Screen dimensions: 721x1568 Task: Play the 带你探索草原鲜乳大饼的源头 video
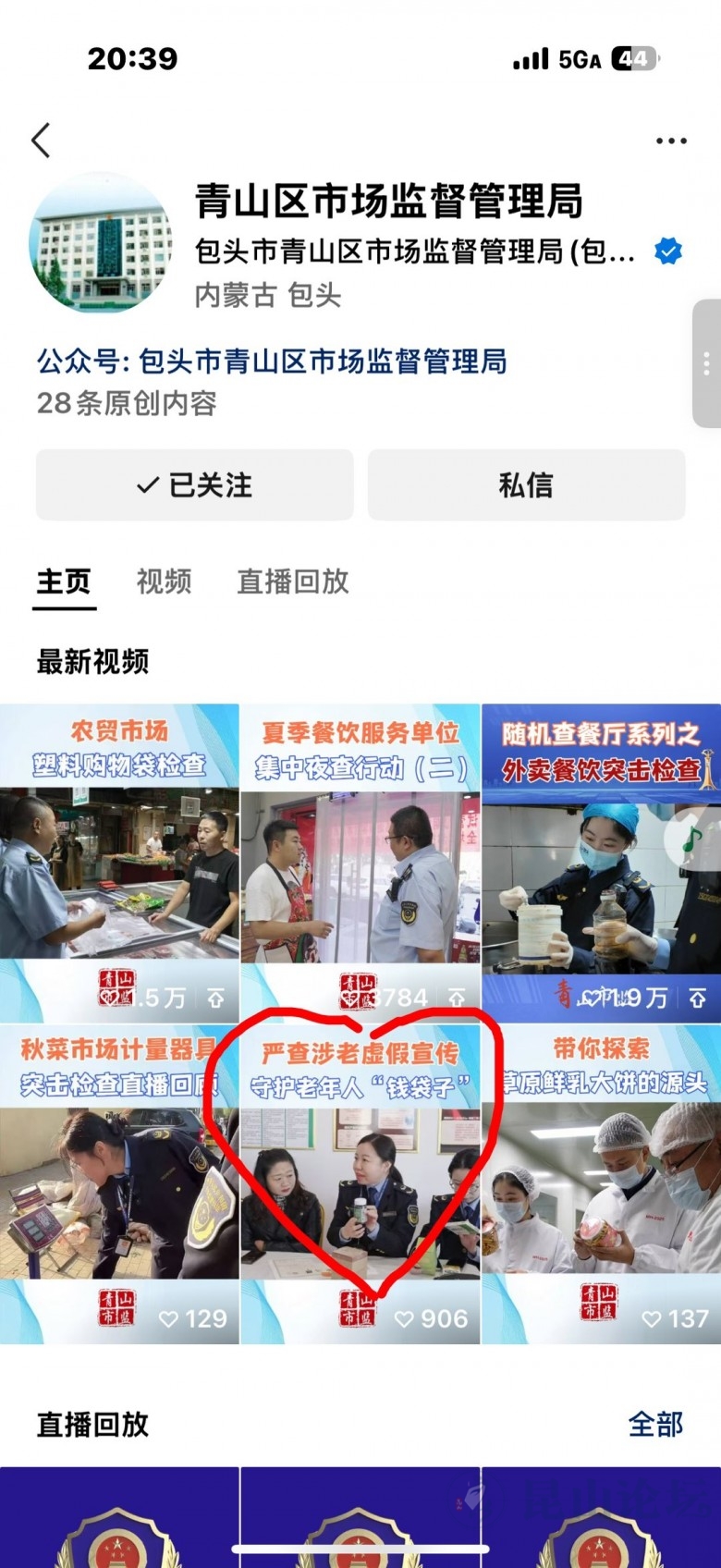(601, 1183)
